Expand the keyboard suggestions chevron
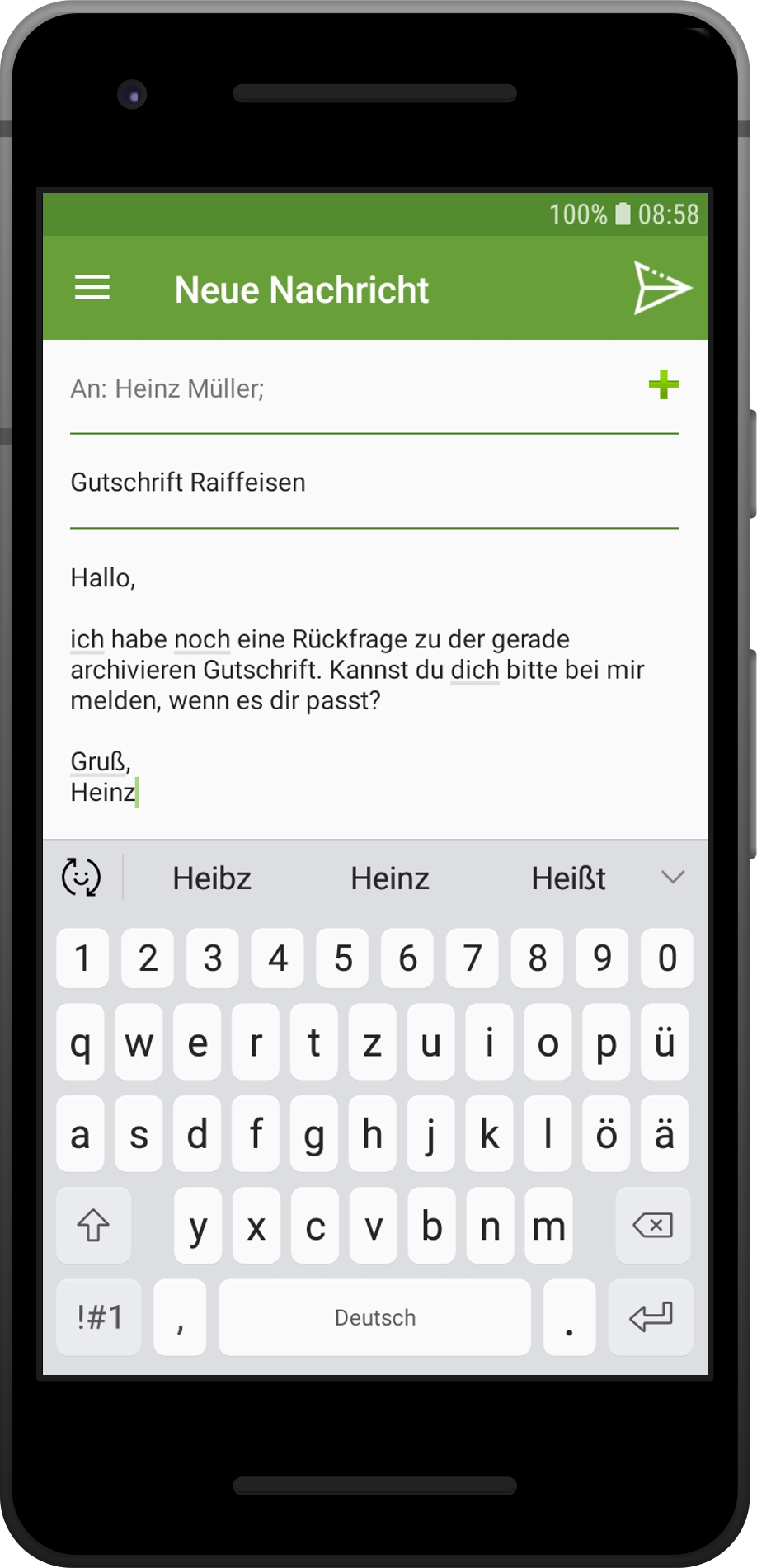Viewport: 757px width, 1568px height. [x=673, y=877]
